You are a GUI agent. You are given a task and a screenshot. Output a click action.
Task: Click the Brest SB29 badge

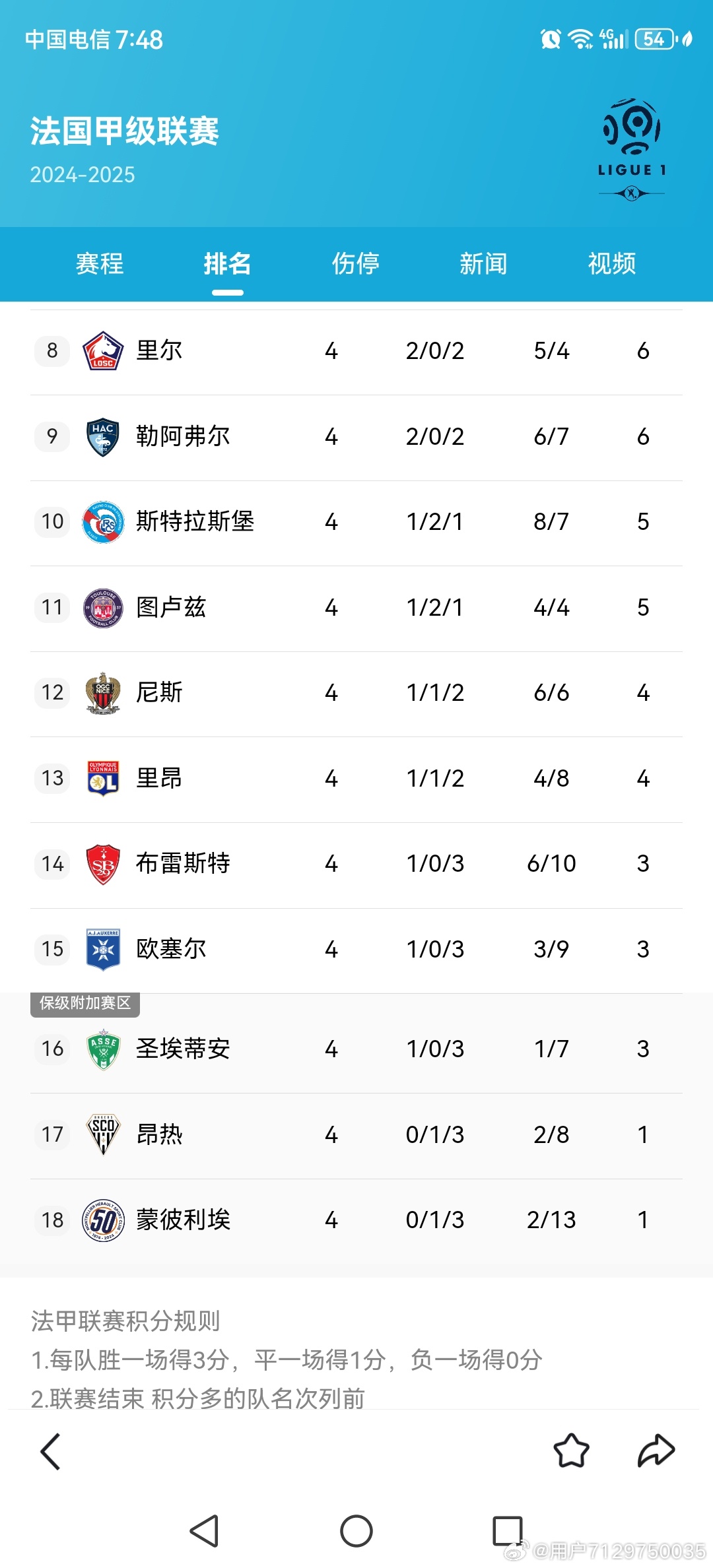pos(104,863)
